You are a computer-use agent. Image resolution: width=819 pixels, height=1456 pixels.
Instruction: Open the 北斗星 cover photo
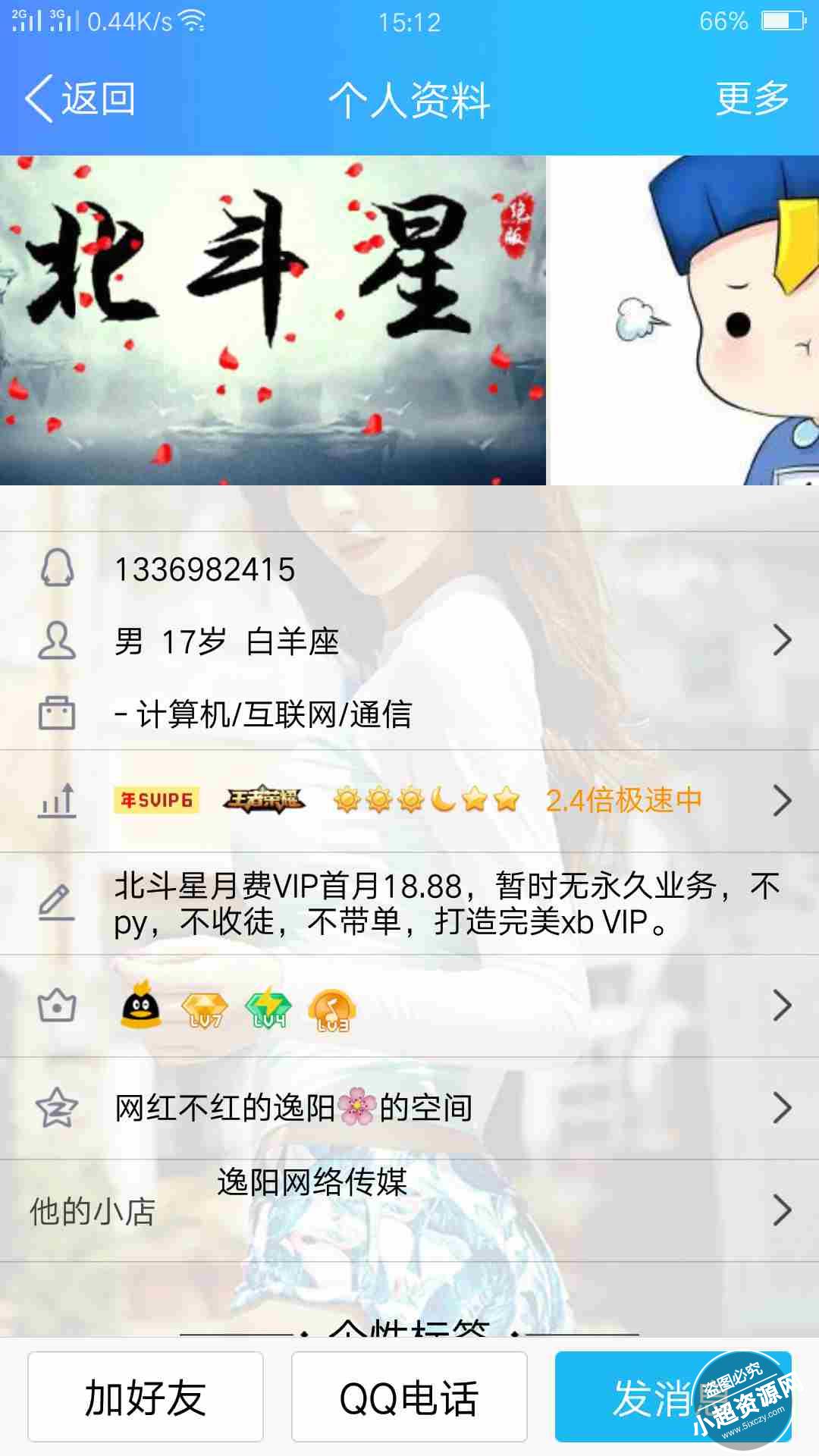click(273, 320)
